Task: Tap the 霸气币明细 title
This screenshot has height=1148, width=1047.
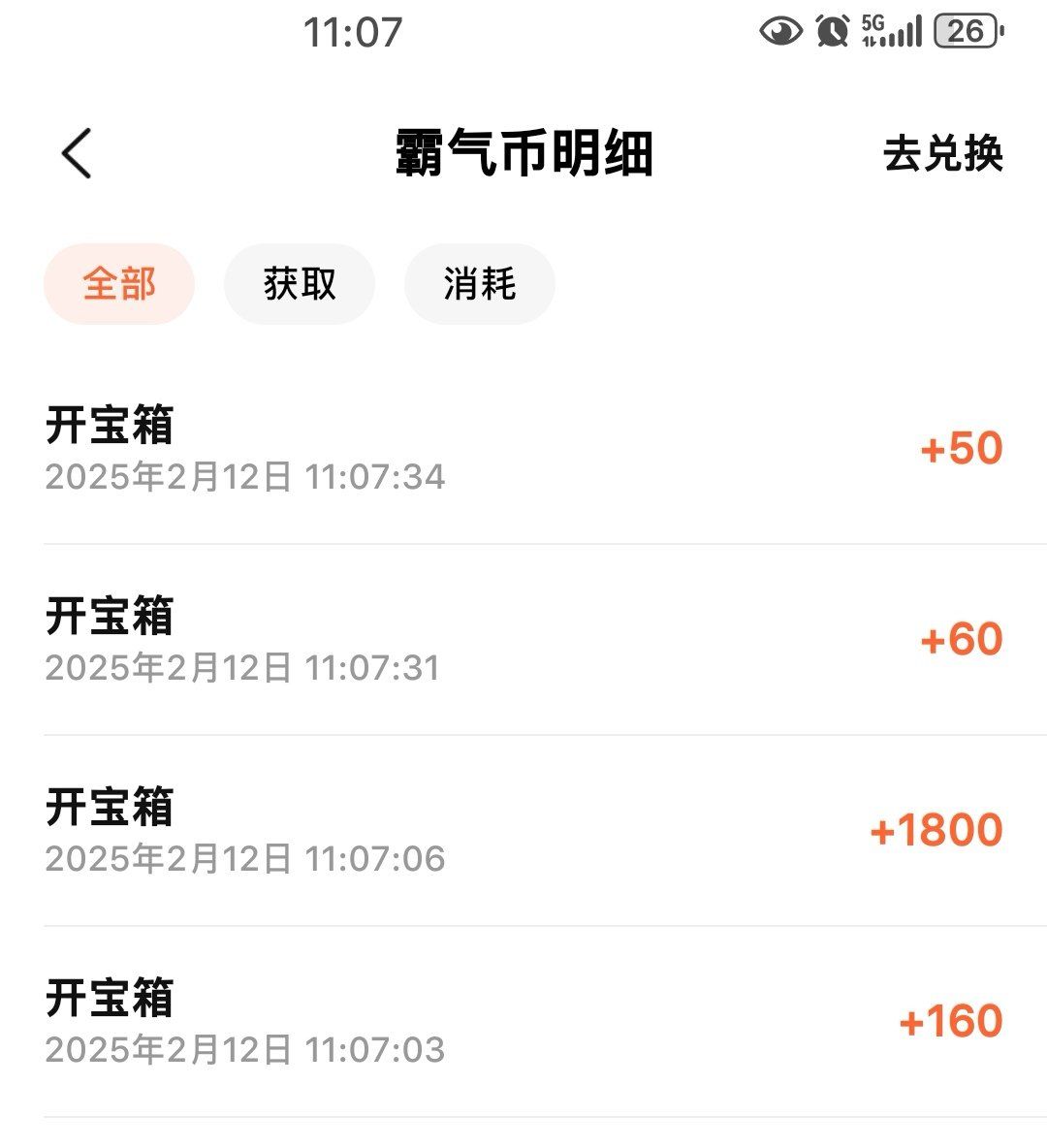Action: pos(523,155)
